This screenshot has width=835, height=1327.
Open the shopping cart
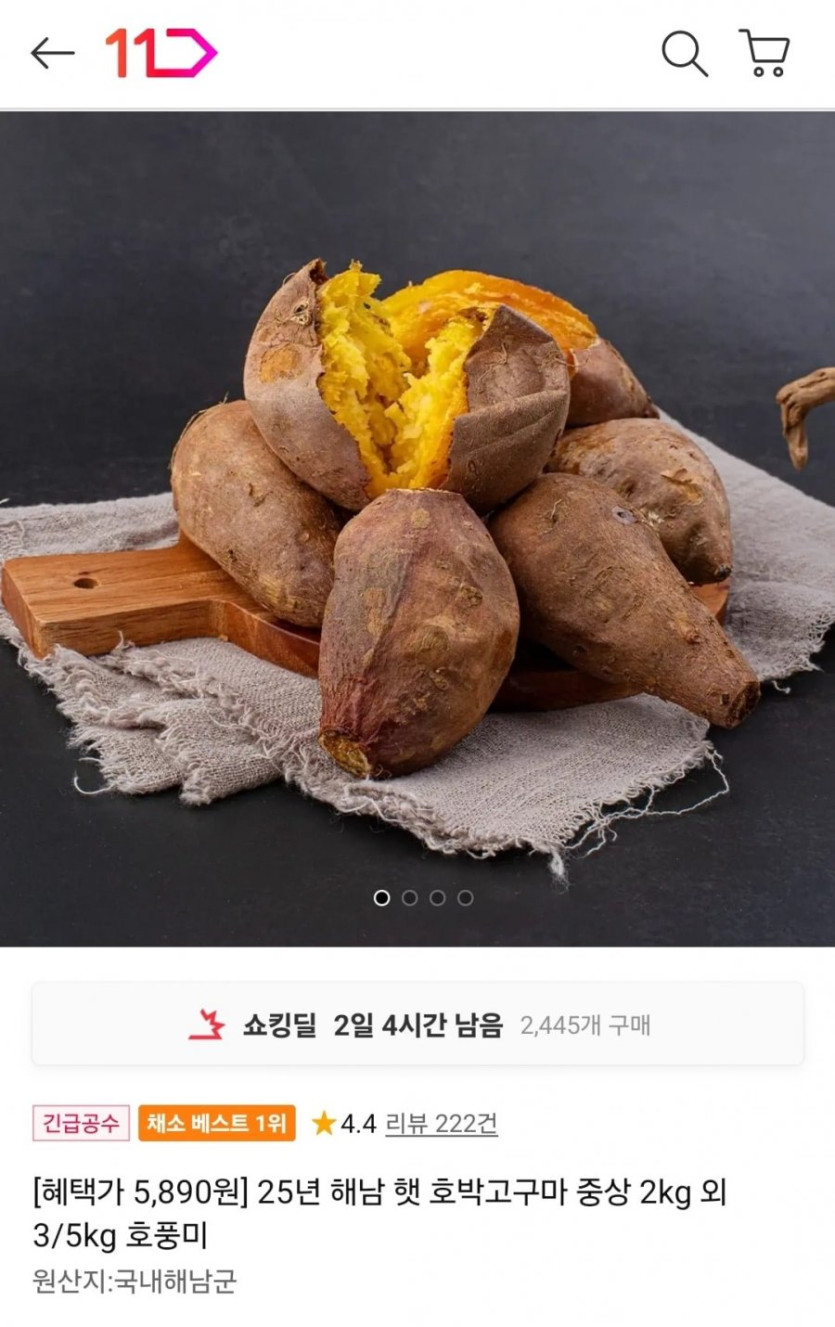(765, 53)
